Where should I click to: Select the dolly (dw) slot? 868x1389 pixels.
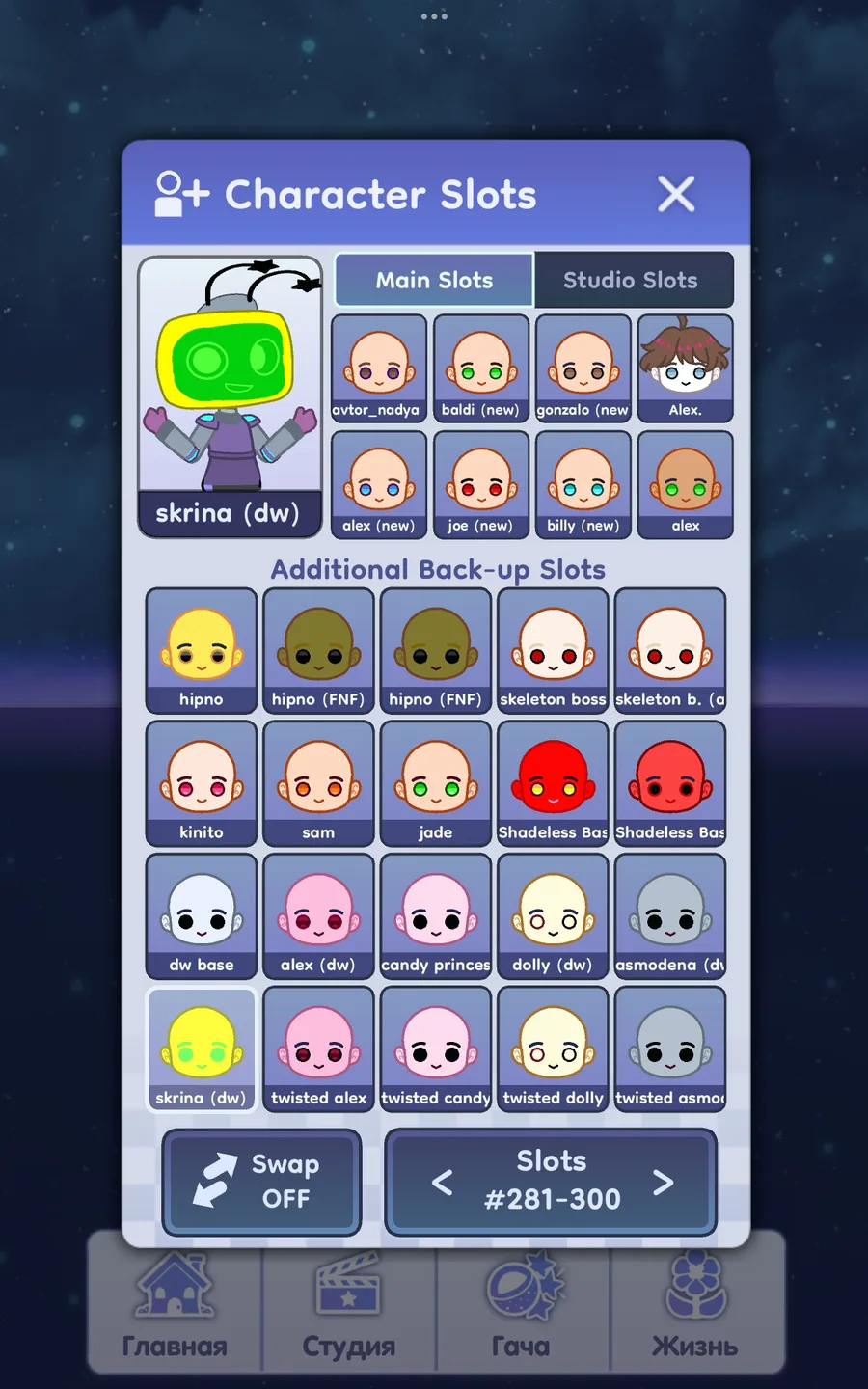click(553, 916)
